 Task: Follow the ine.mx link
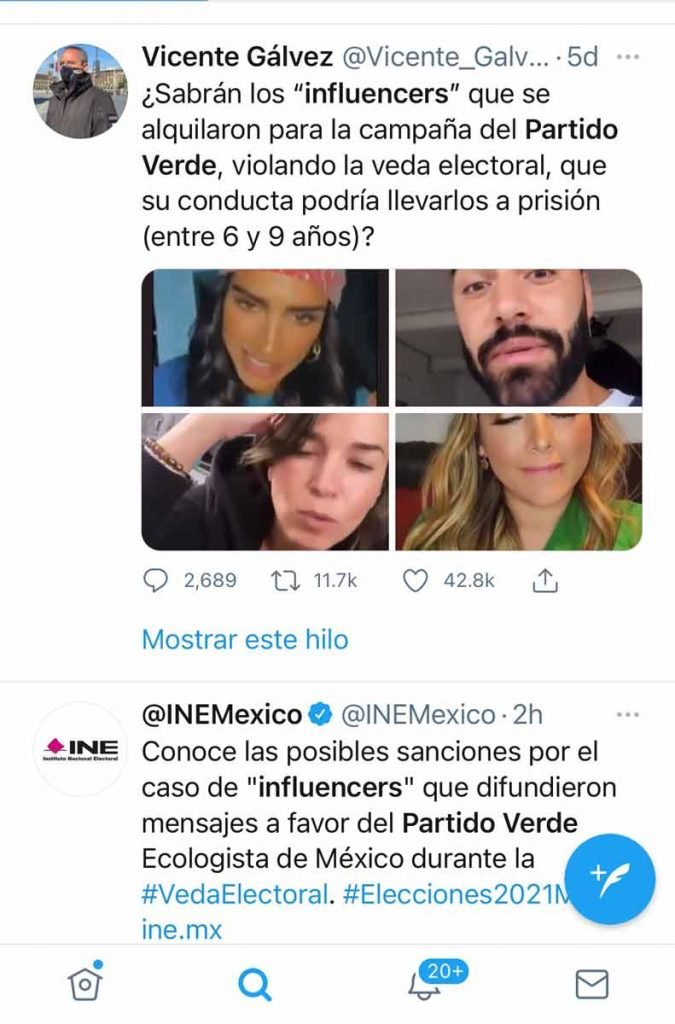coord(181,929)
